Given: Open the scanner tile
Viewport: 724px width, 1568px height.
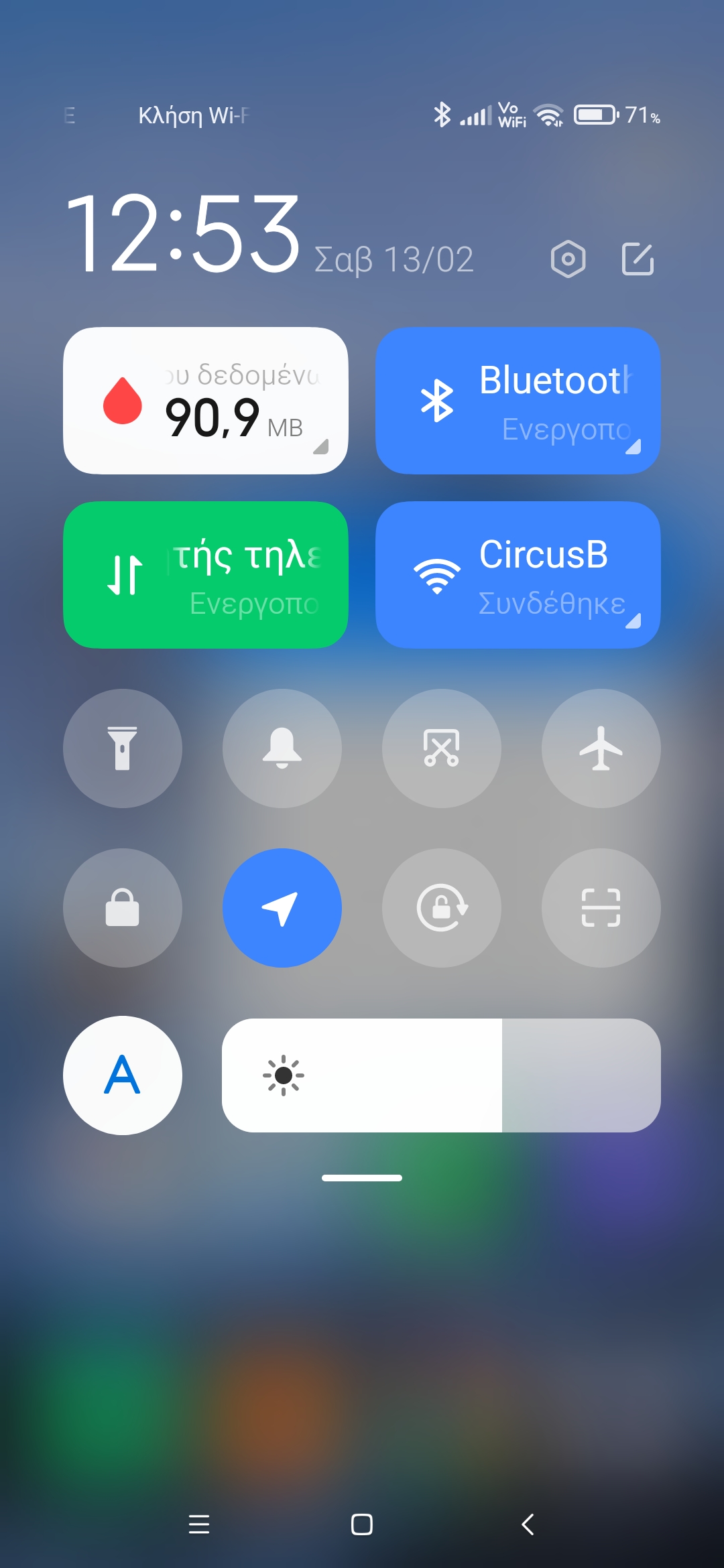Looking at the screenshot, I should click(x=601, y=908).
